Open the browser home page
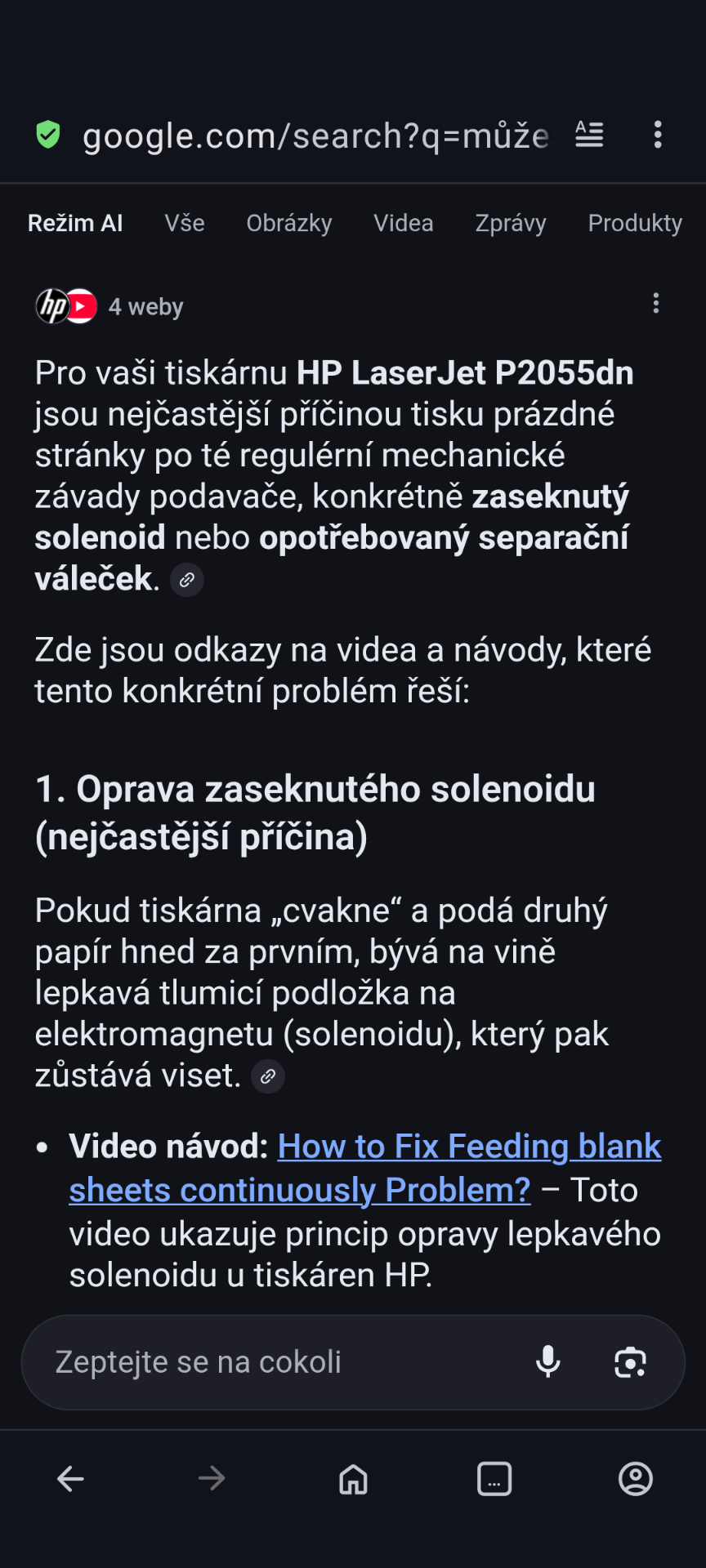The image size is (706, 1568). 353,1479
